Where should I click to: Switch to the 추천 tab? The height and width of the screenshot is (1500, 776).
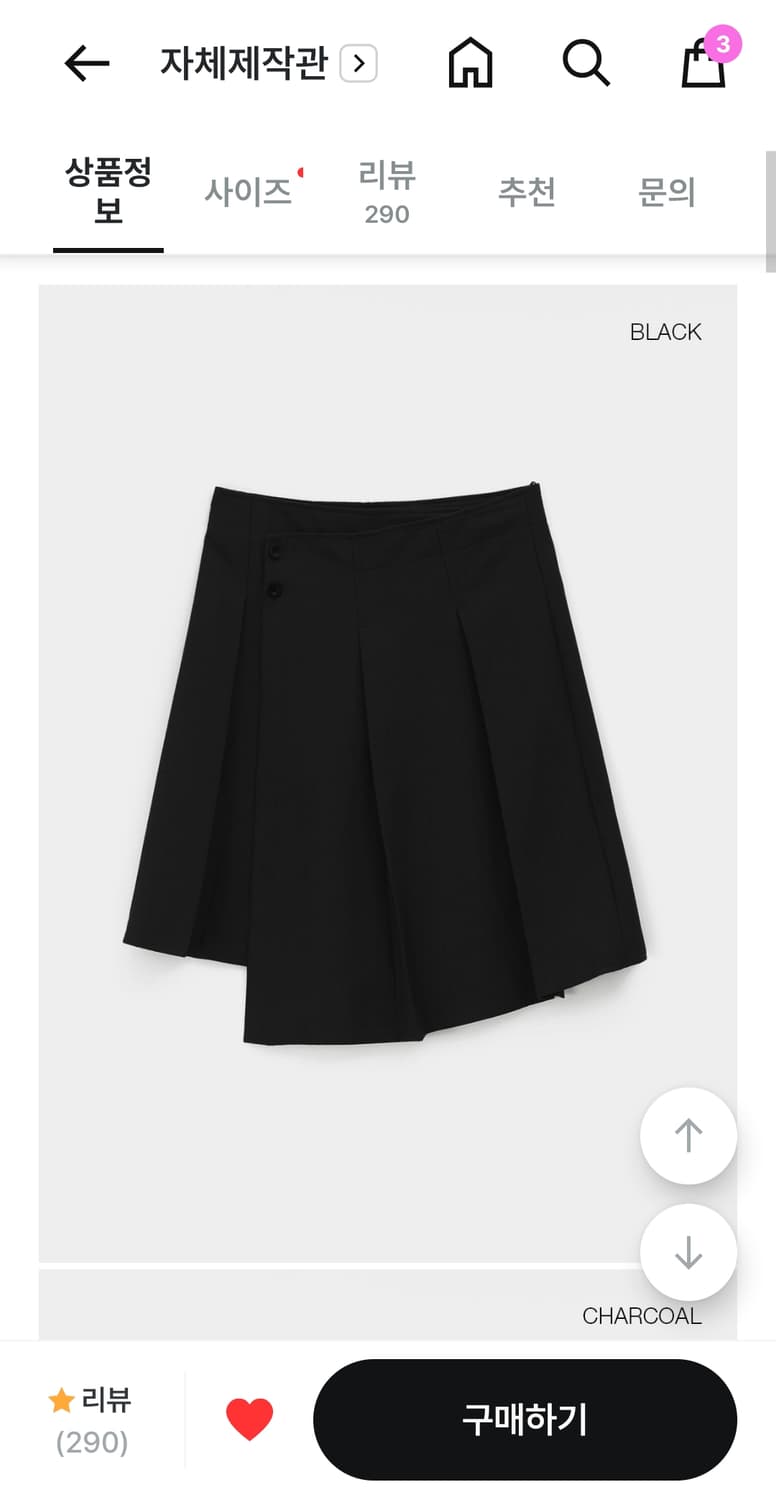[526, 191]
